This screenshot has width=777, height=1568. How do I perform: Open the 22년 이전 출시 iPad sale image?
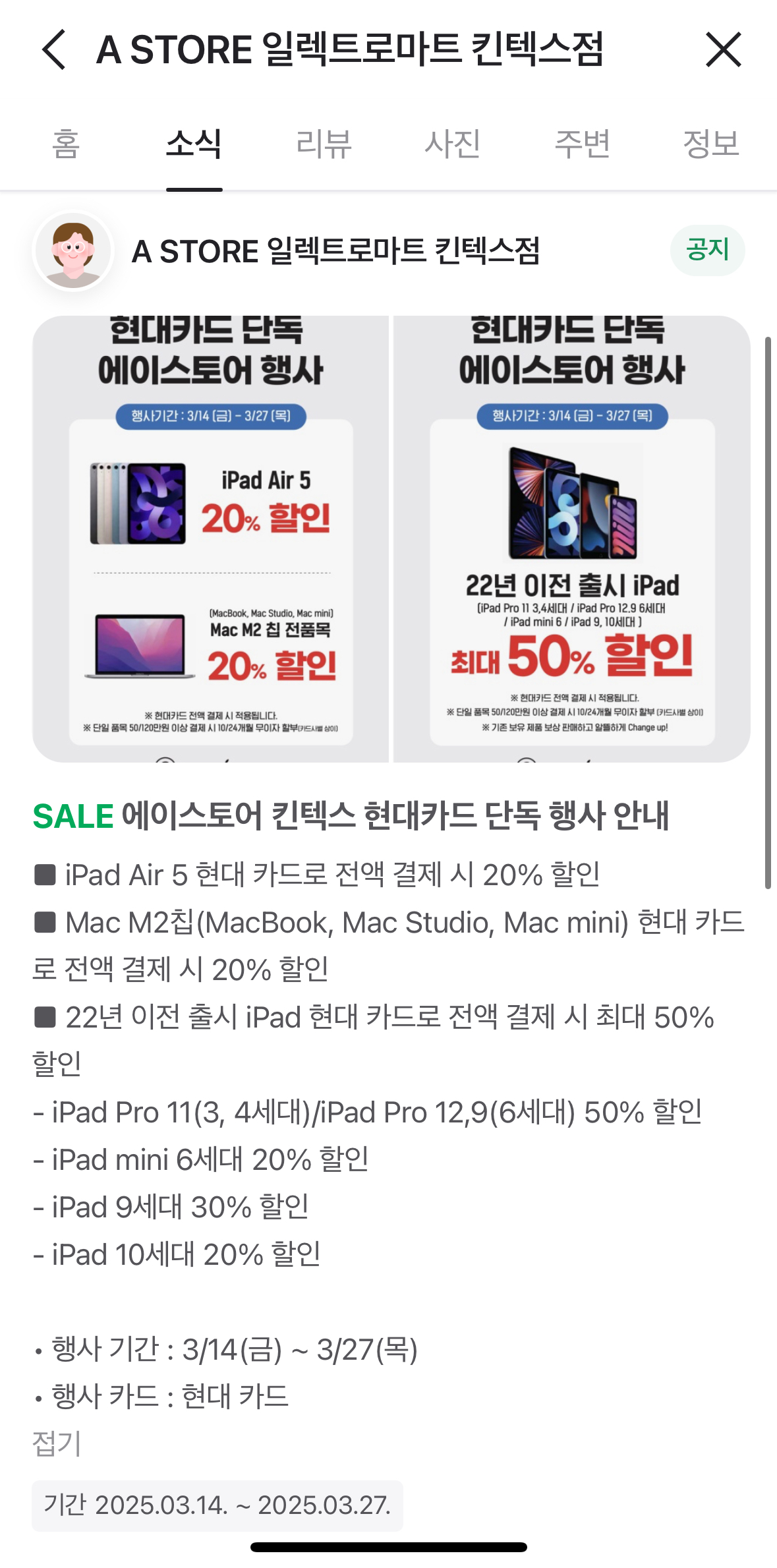pyautogui.click(x=571, y=538)
